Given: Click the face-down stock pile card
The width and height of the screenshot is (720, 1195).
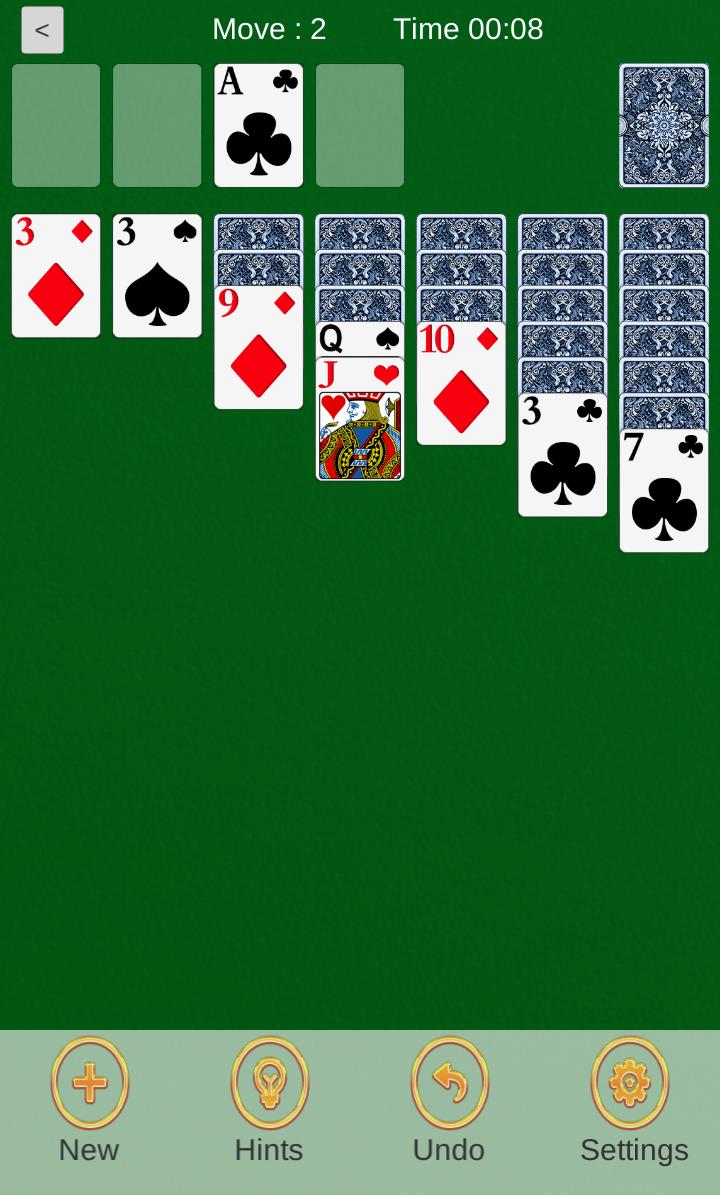Looking at the screenshot, I should [x=663, y=125].
